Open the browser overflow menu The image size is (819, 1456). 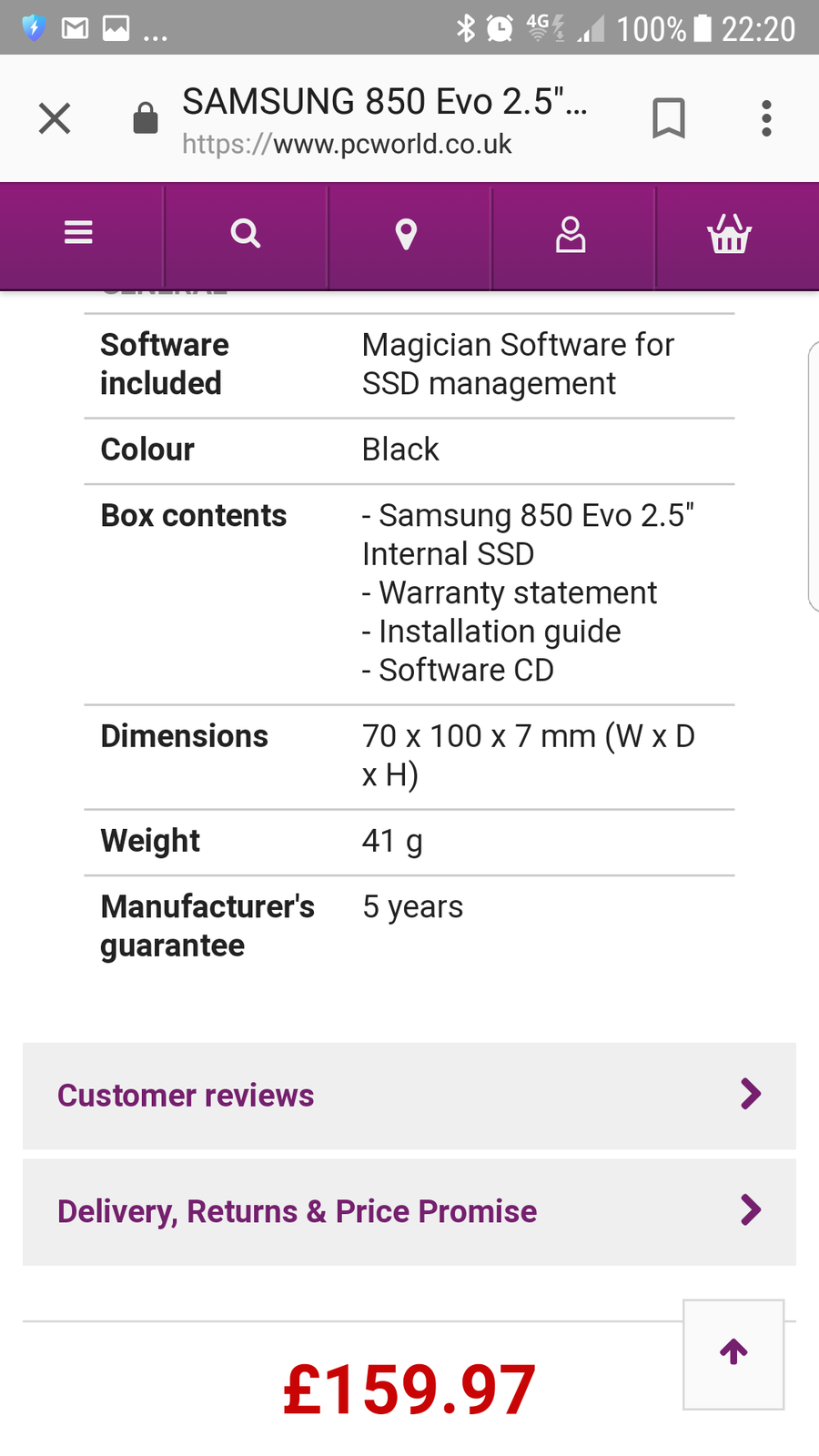(766, 118)
